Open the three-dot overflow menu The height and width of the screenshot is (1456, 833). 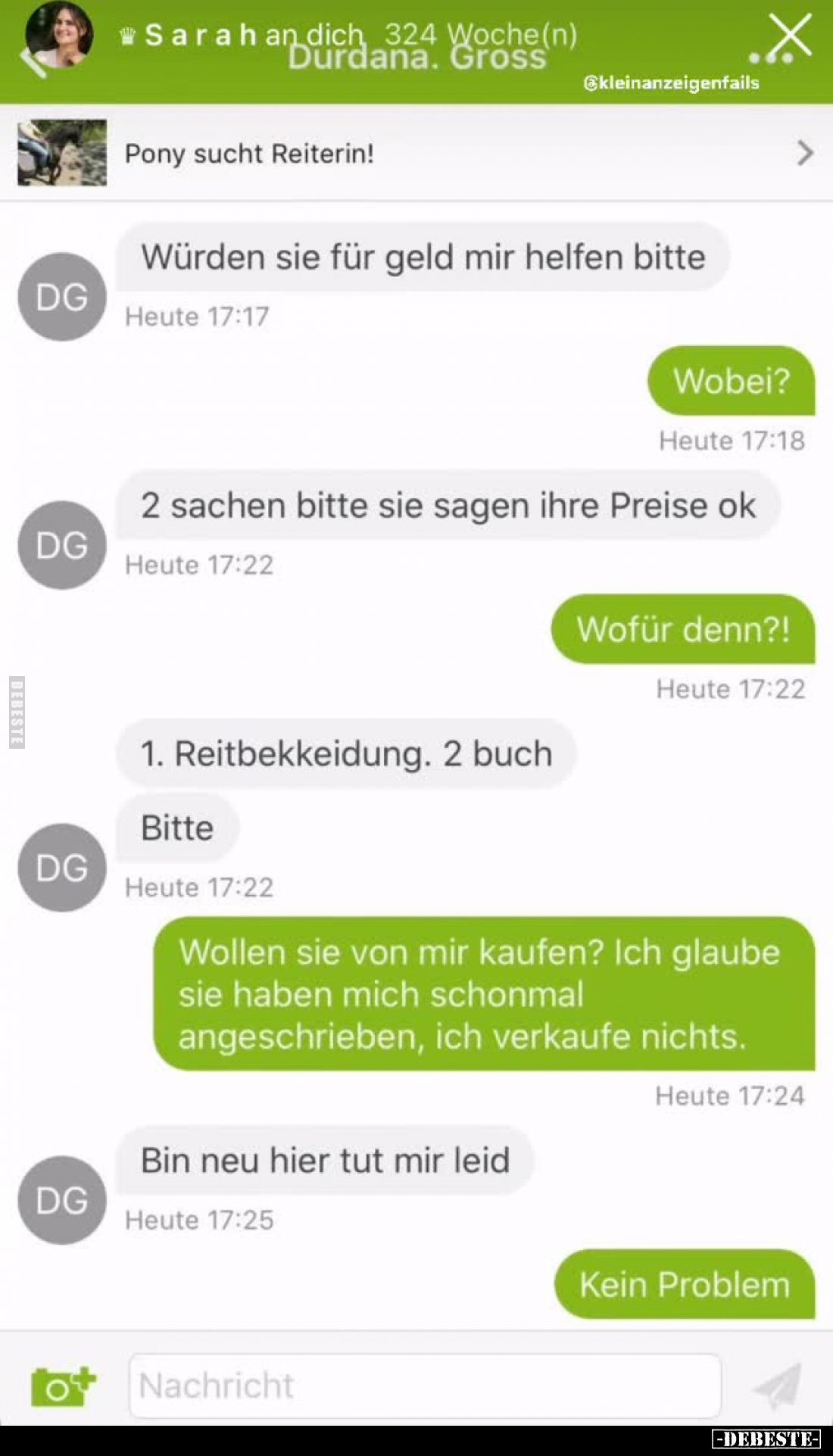pos(770,58)
